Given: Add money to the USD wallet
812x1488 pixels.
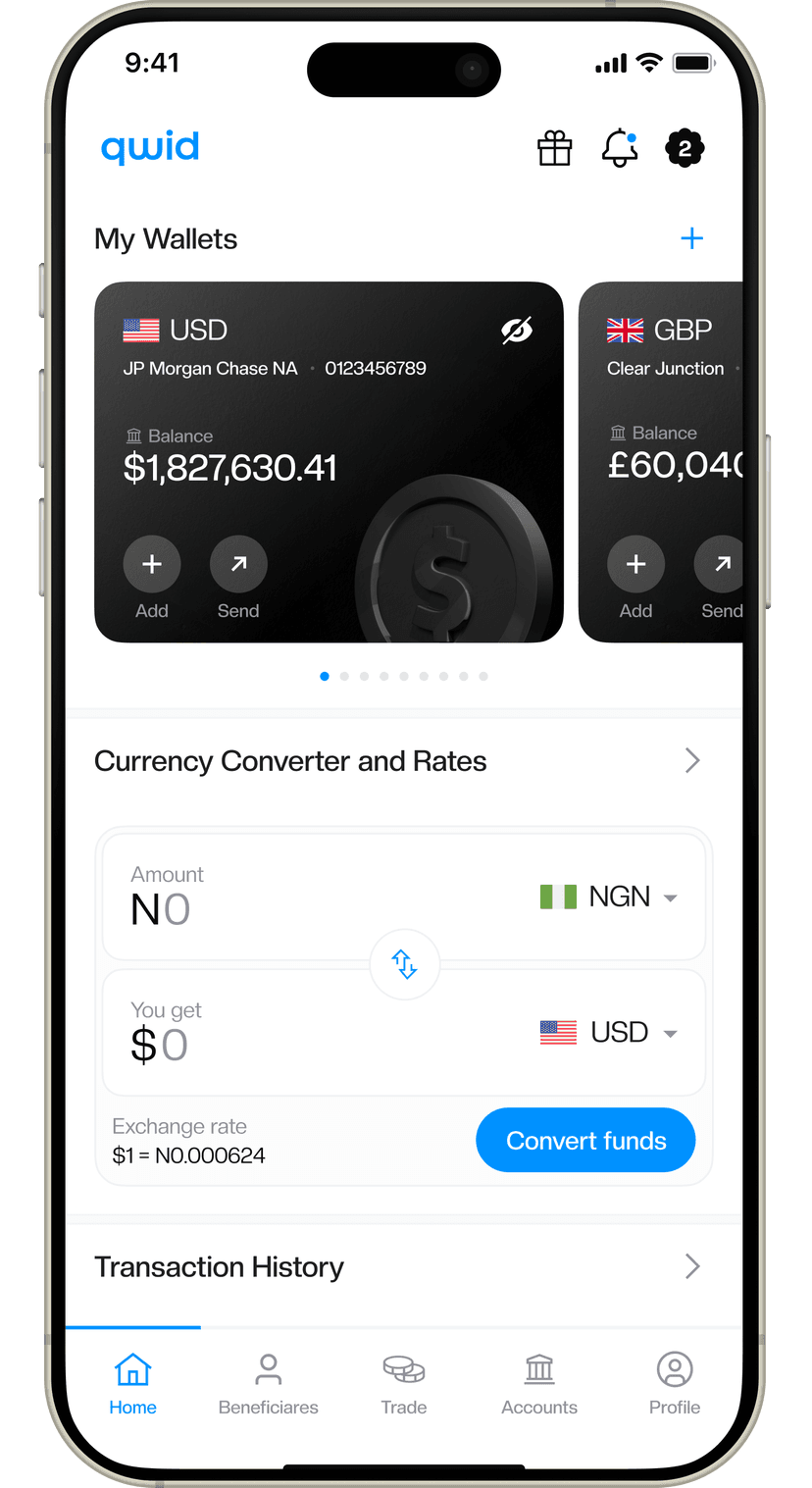Looking at the screenshot, I should coord(152,565).
